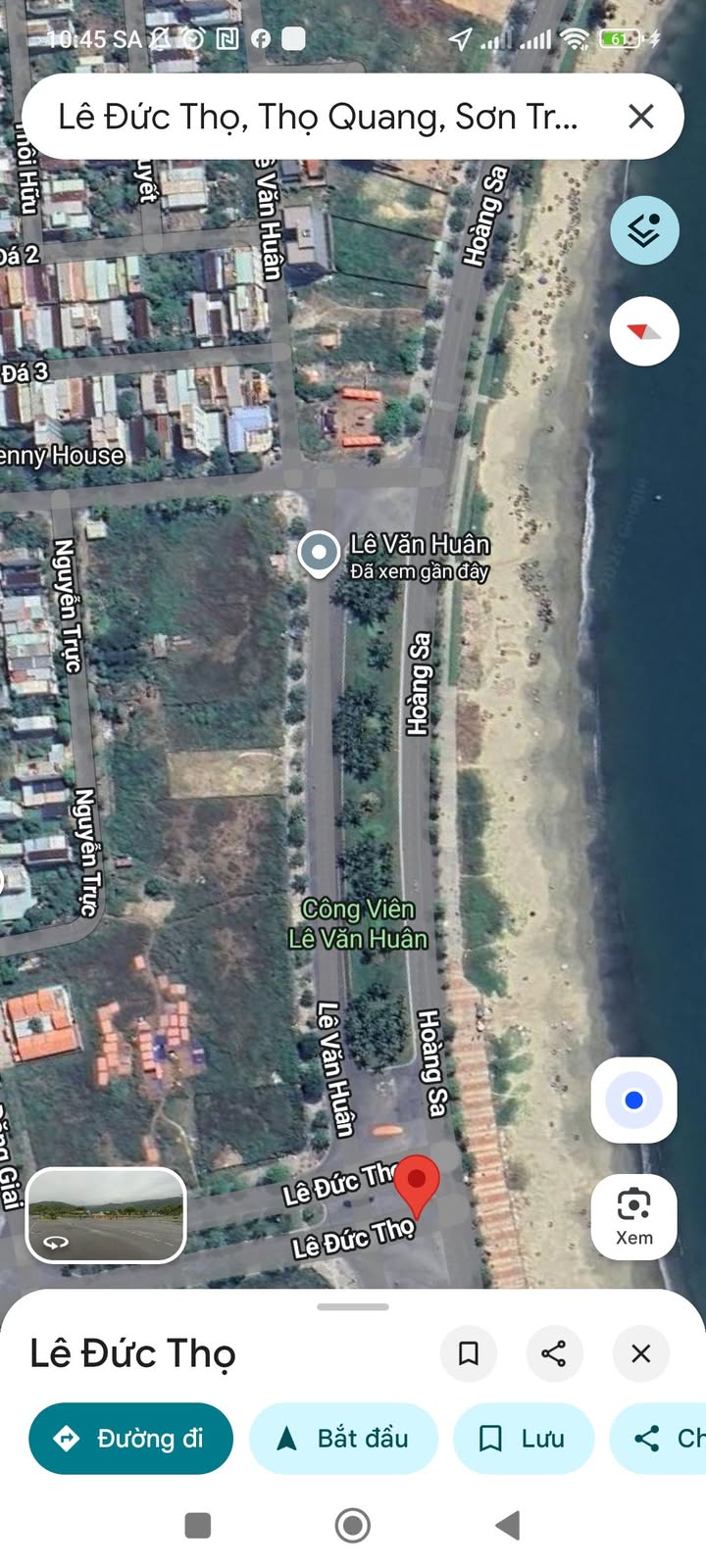Screen dimensions: 706x1568
Task: Get directions with the Đường đi button
Action: point(131,1439)
